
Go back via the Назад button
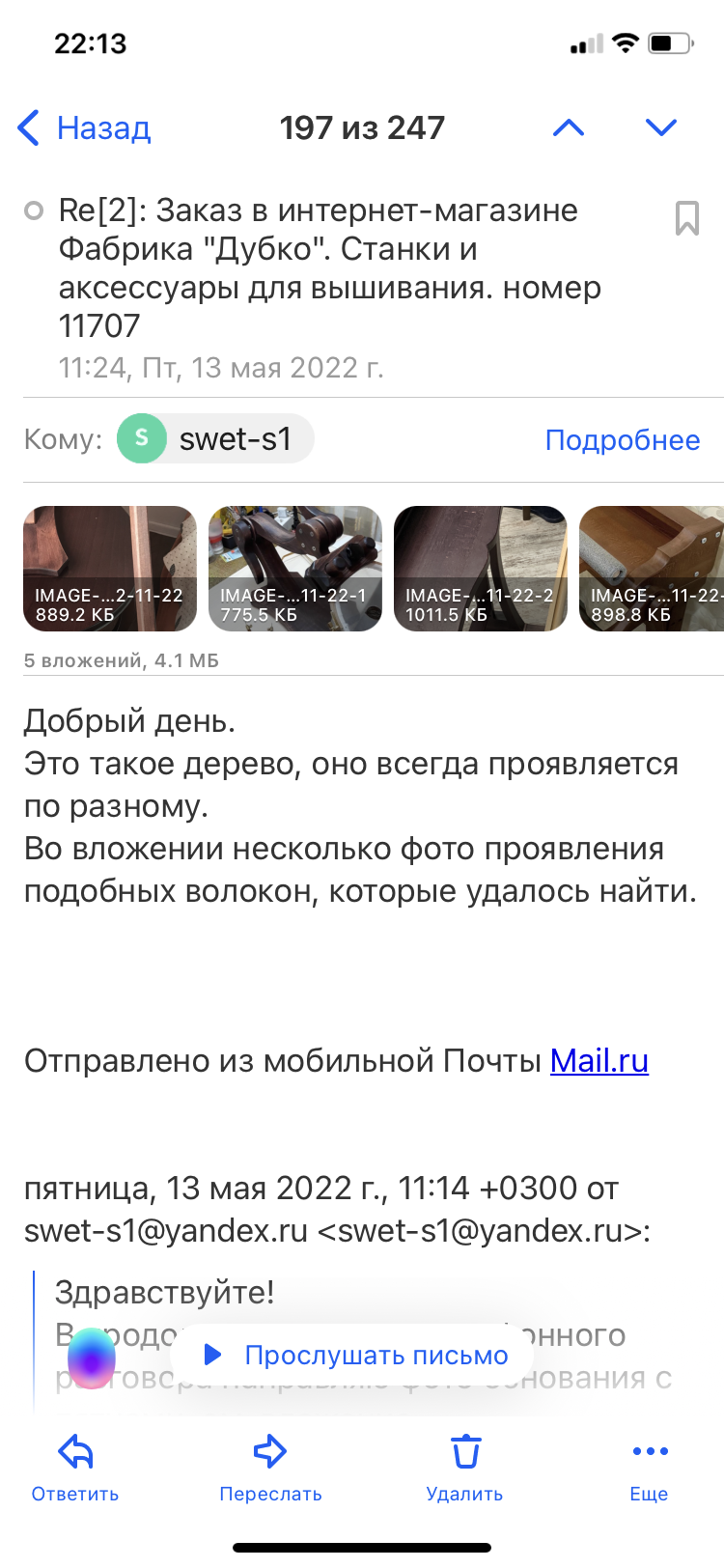[x=85, y=127]
